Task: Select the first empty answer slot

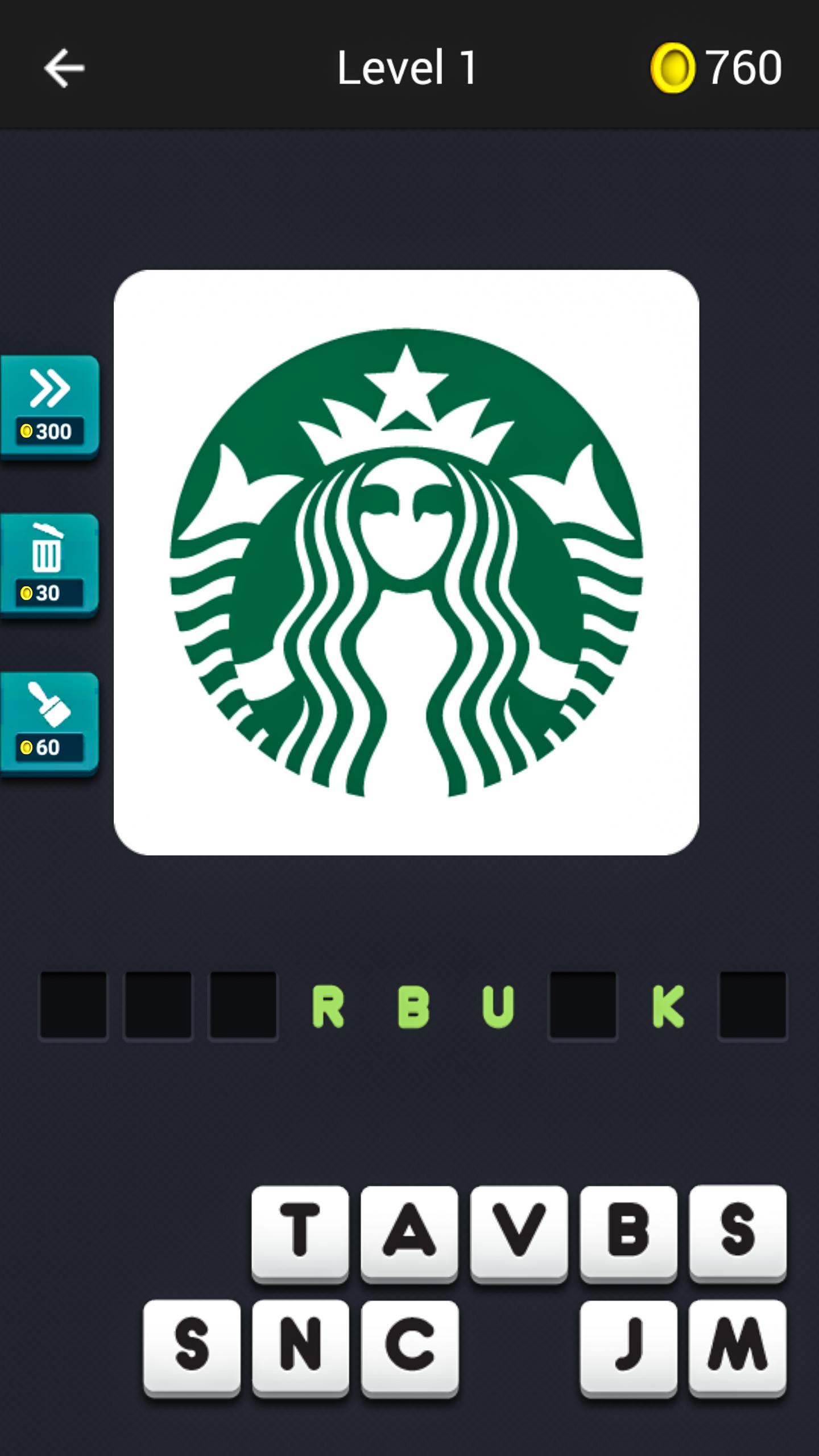Action: (x=73, y=1006)
